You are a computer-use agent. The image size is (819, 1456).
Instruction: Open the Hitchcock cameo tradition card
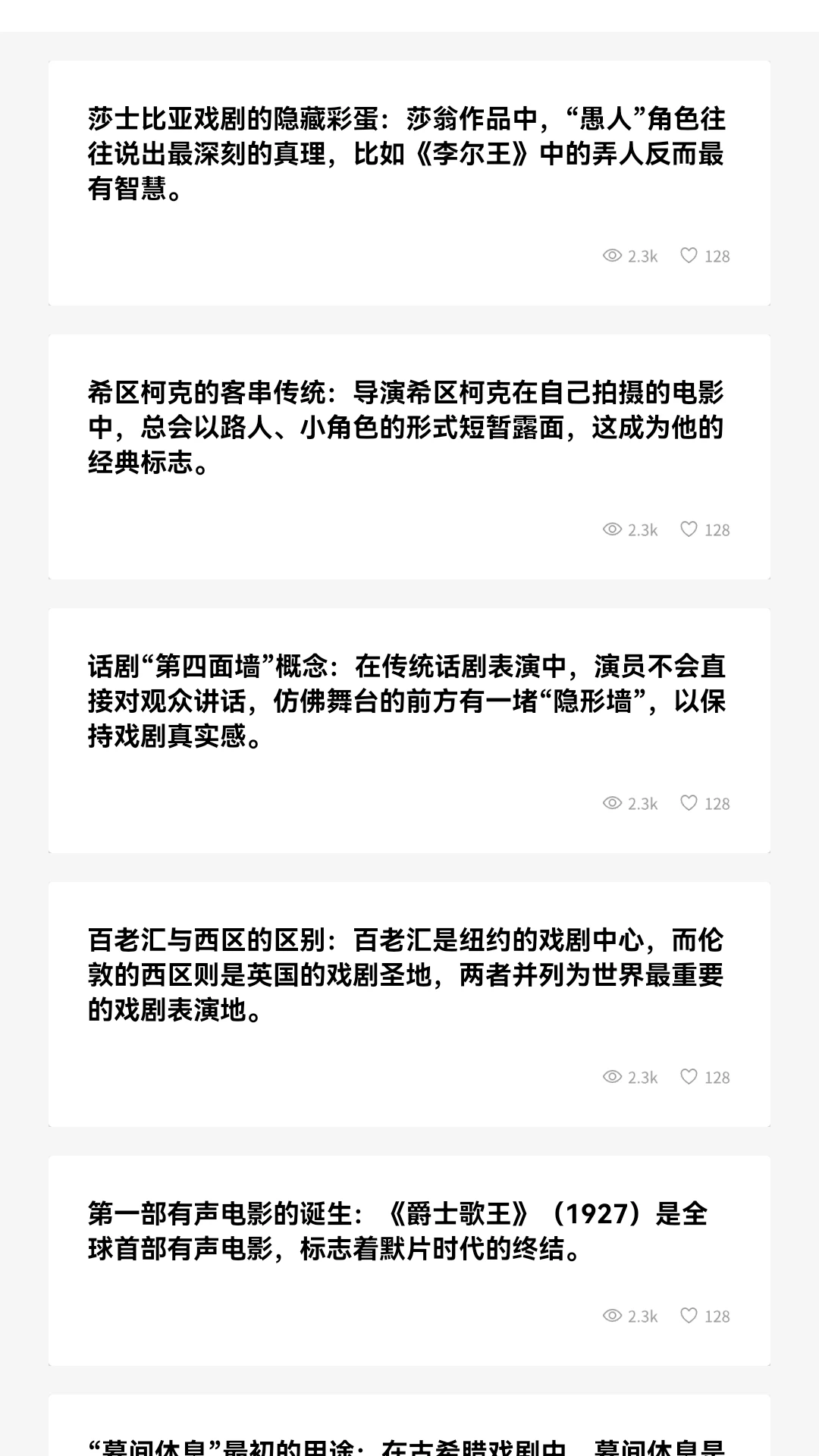click(x=409, y=457)
